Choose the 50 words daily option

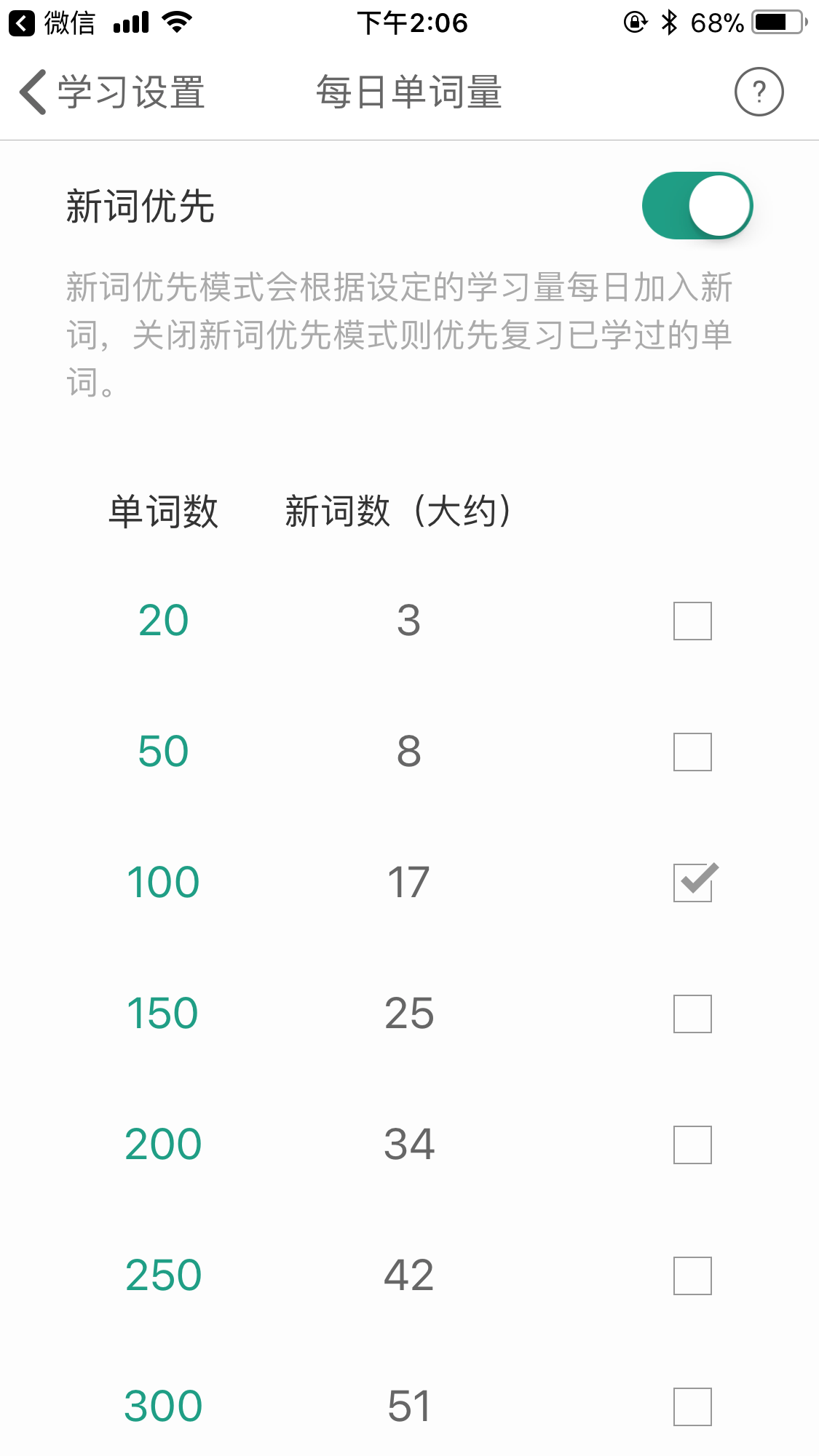click(x=692, y=752)
